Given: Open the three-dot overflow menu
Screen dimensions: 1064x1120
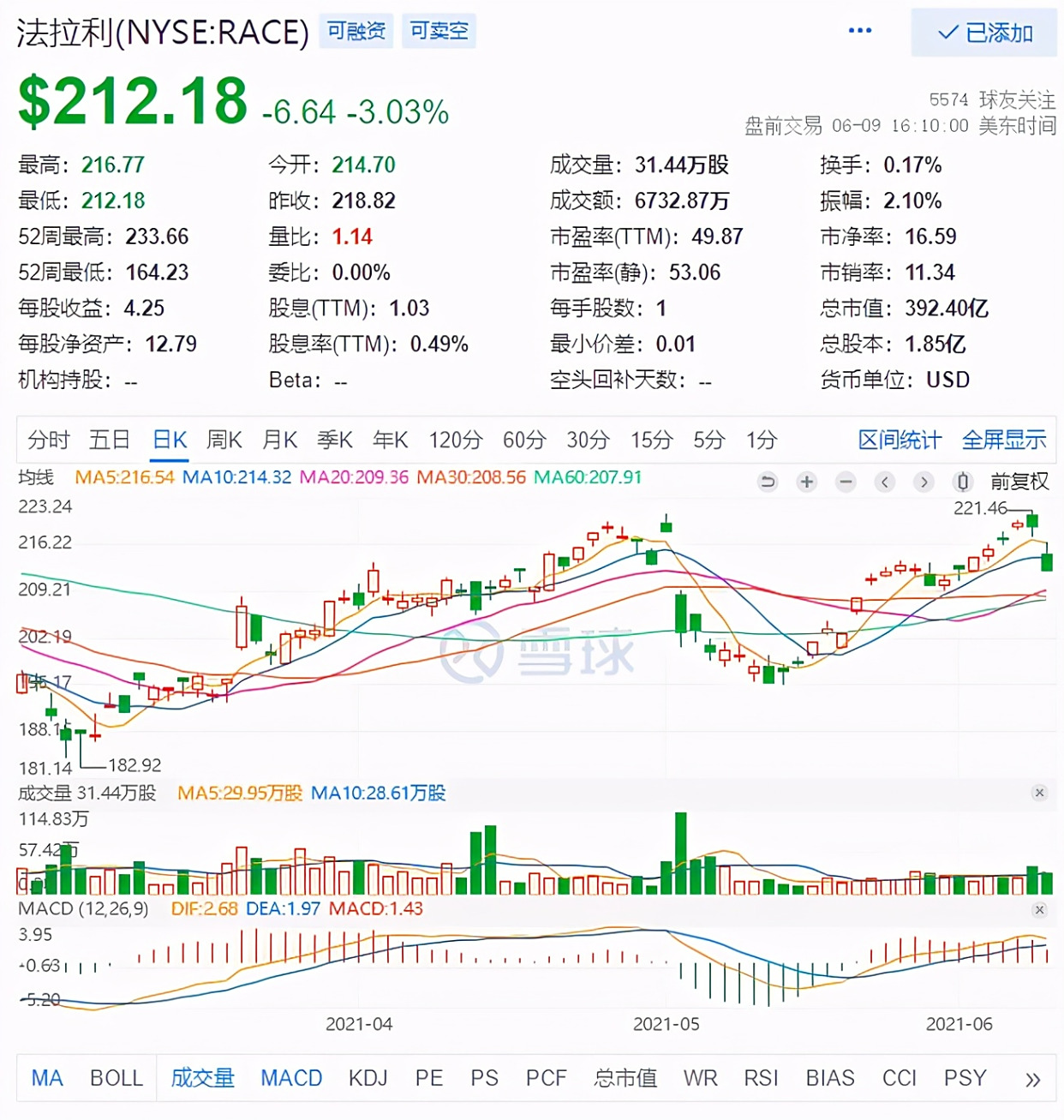Looking at the screenshot, I should (x=859, y=31).
